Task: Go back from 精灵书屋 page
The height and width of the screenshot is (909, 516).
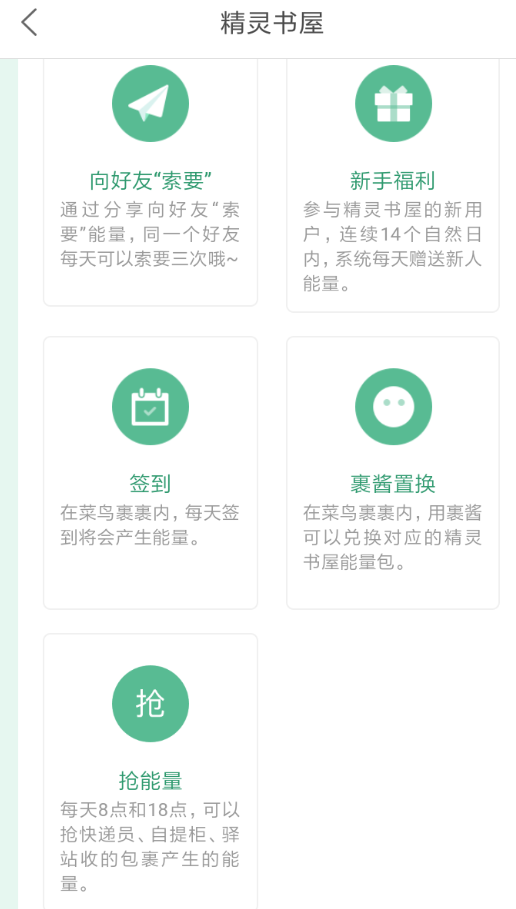Action: 29,24
